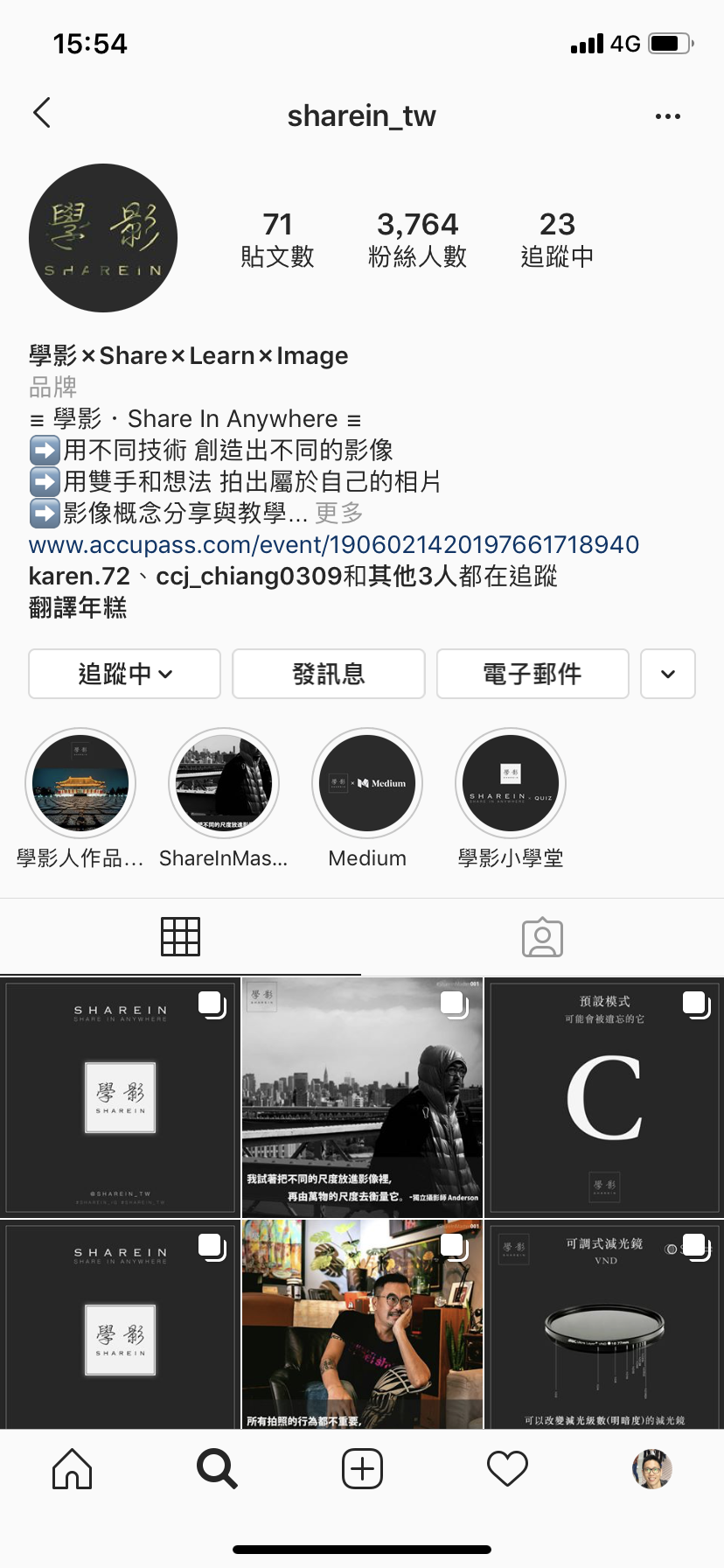
Task: Open the ShareInMas... story highlight
Action: pos(224,784)
